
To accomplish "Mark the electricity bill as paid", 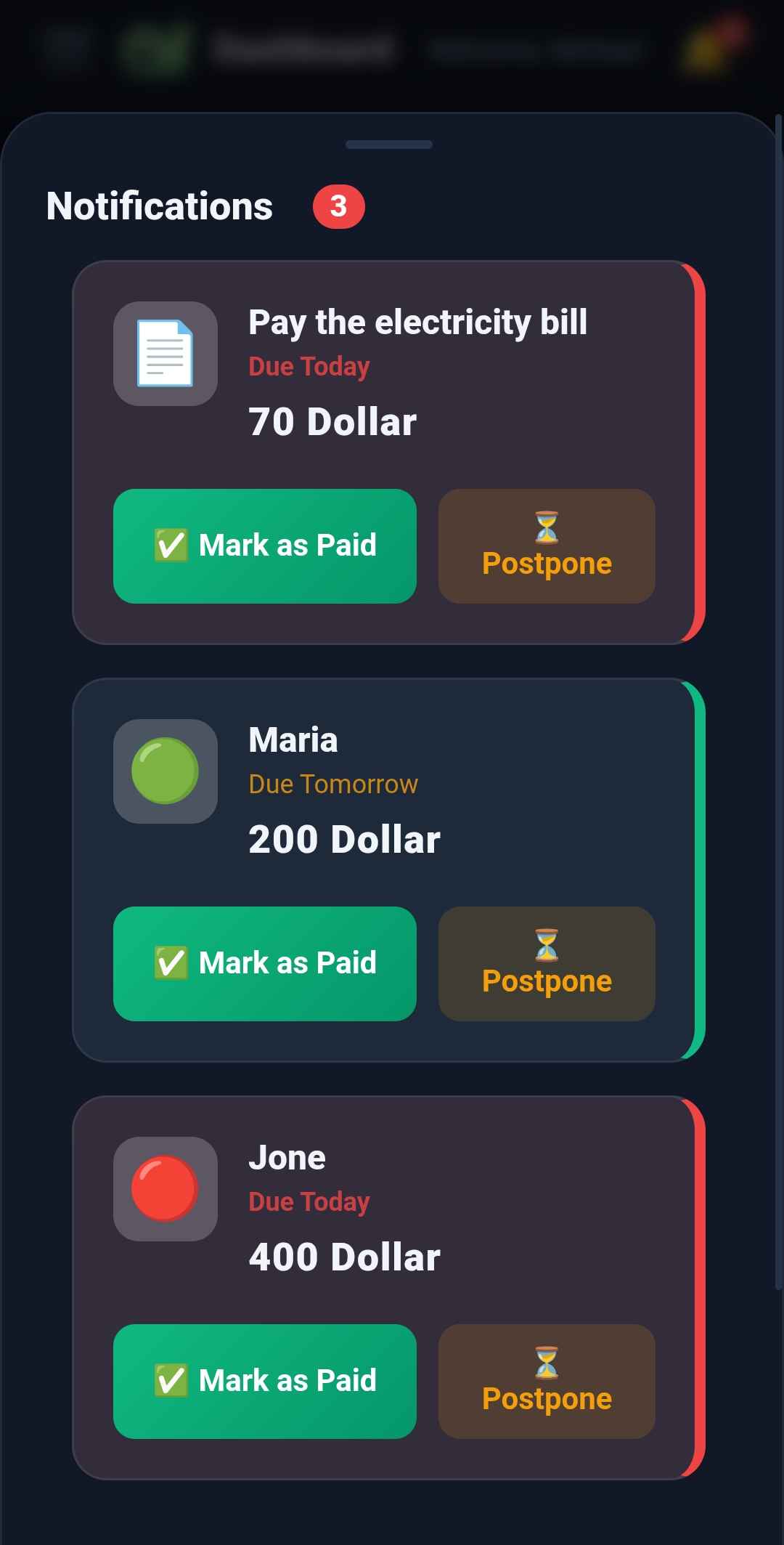I will (x=264, y=546).
